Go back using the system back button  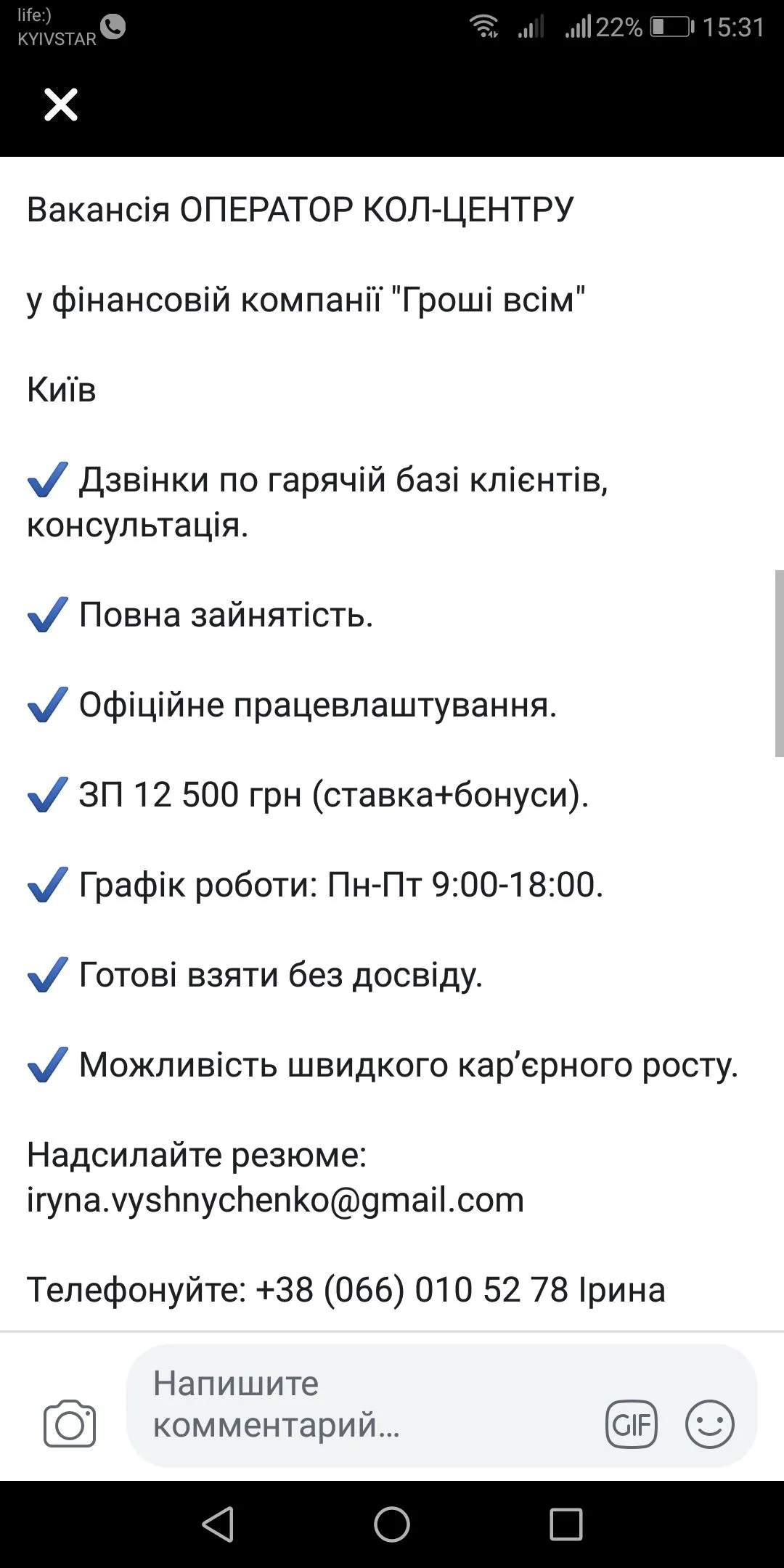pyautogui.click(x=218, y=1524)
